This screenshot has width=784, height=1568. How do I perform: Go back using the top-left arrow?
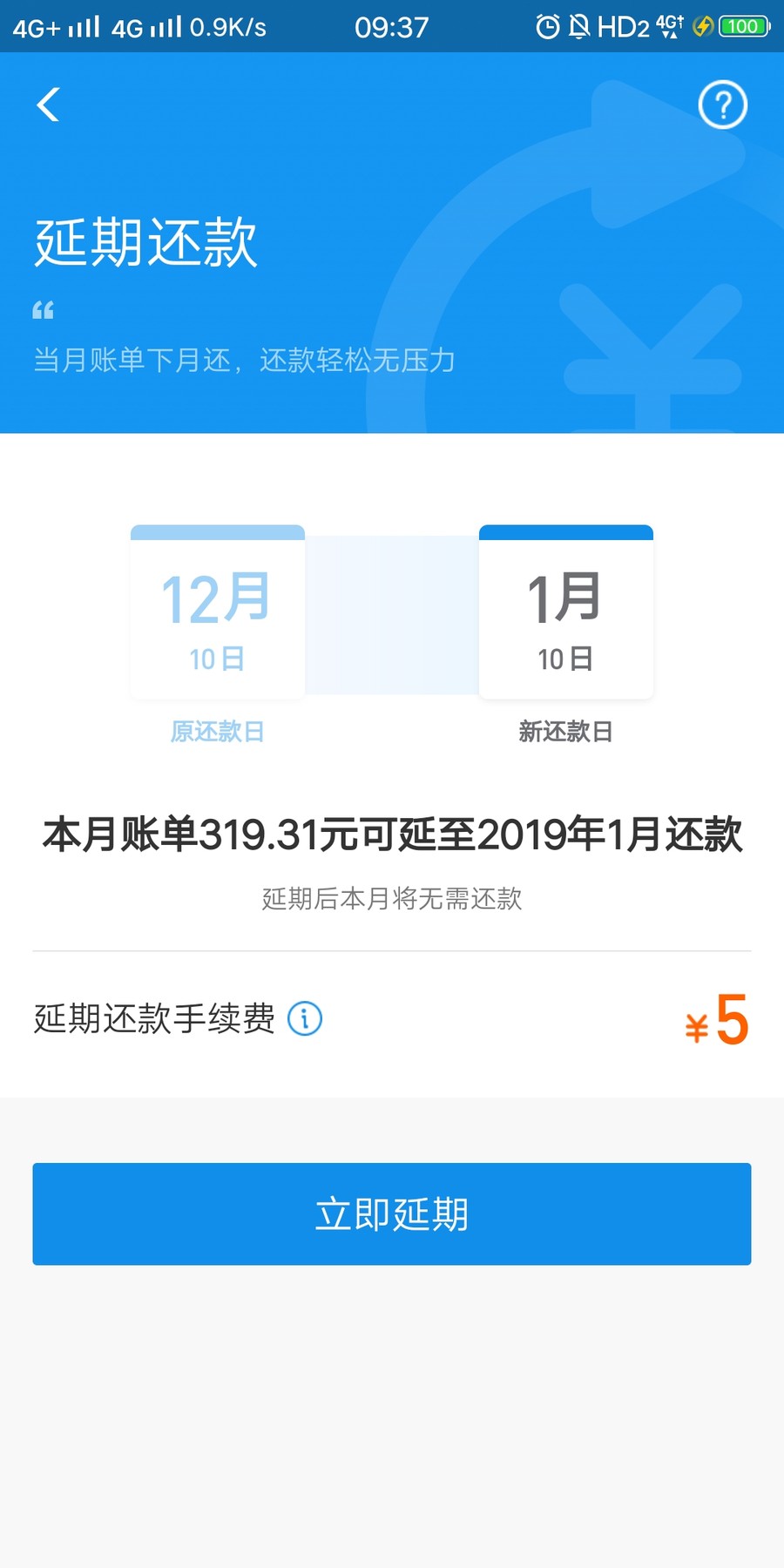[x=49, y=105]
